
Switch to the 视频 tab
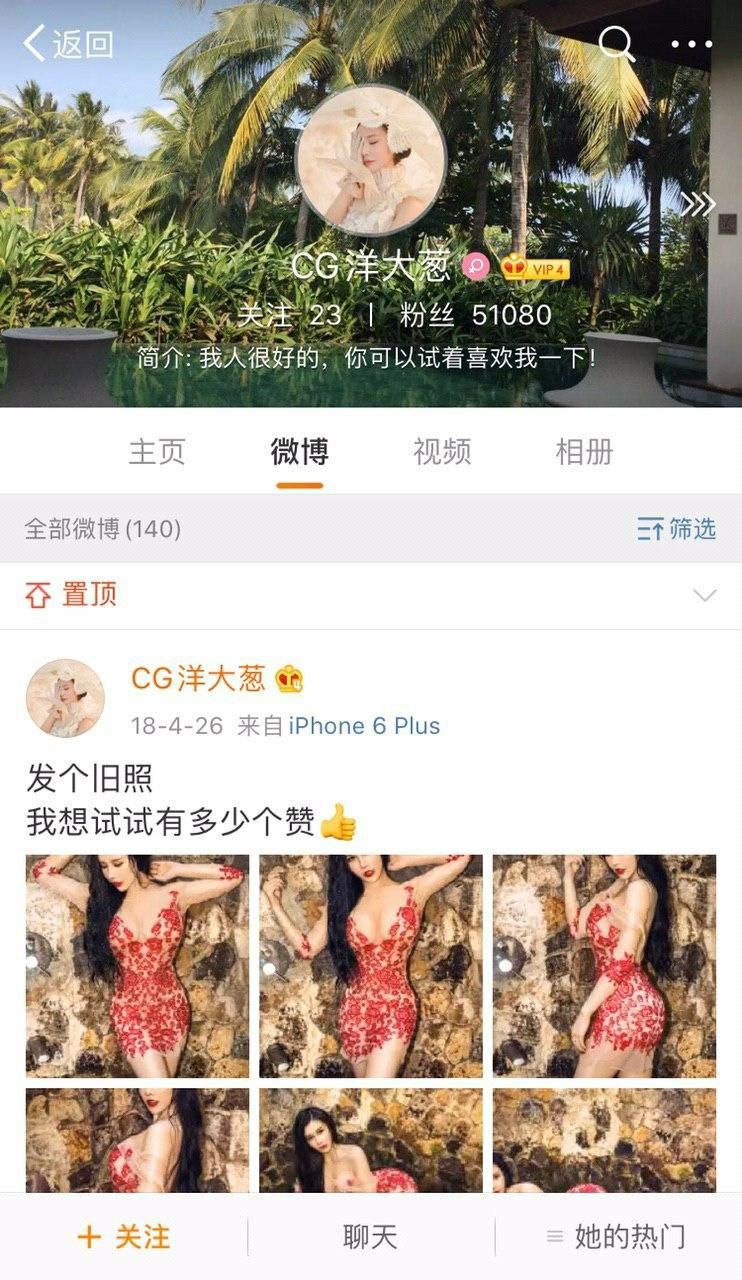[x=442, y=452]
